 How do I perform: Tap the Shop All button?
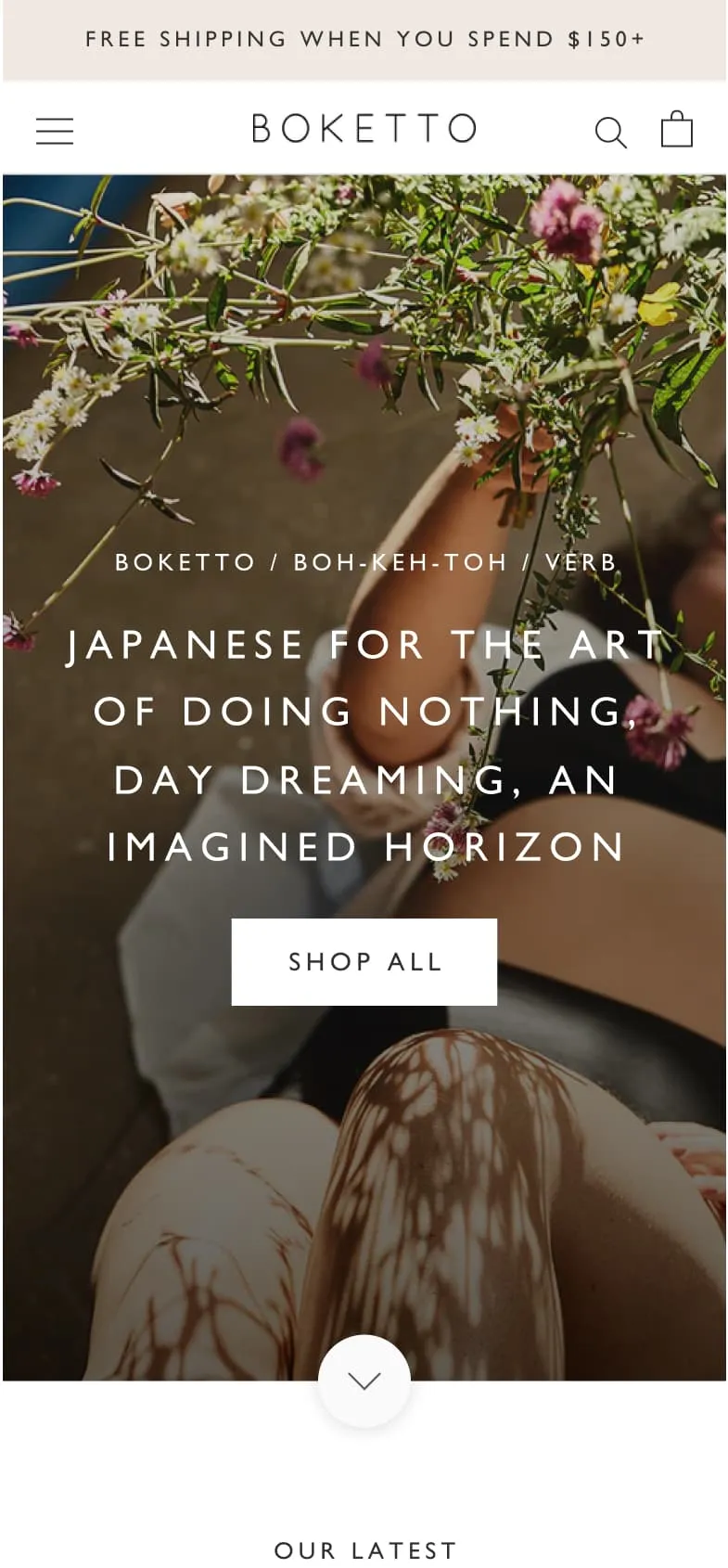[x=364, y=961]
